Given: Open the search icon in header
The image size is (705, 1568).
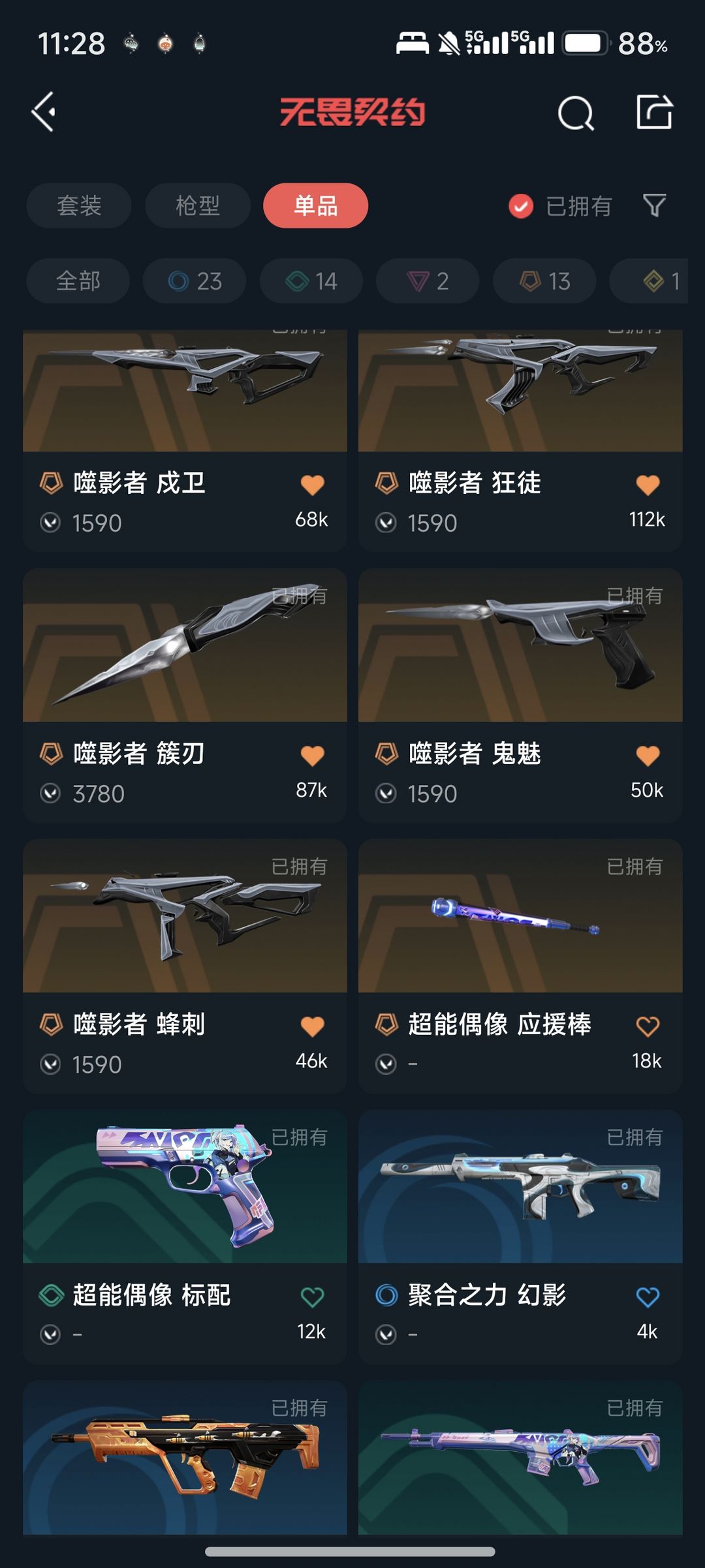Looking at the screenshot, I should point(576,113).
